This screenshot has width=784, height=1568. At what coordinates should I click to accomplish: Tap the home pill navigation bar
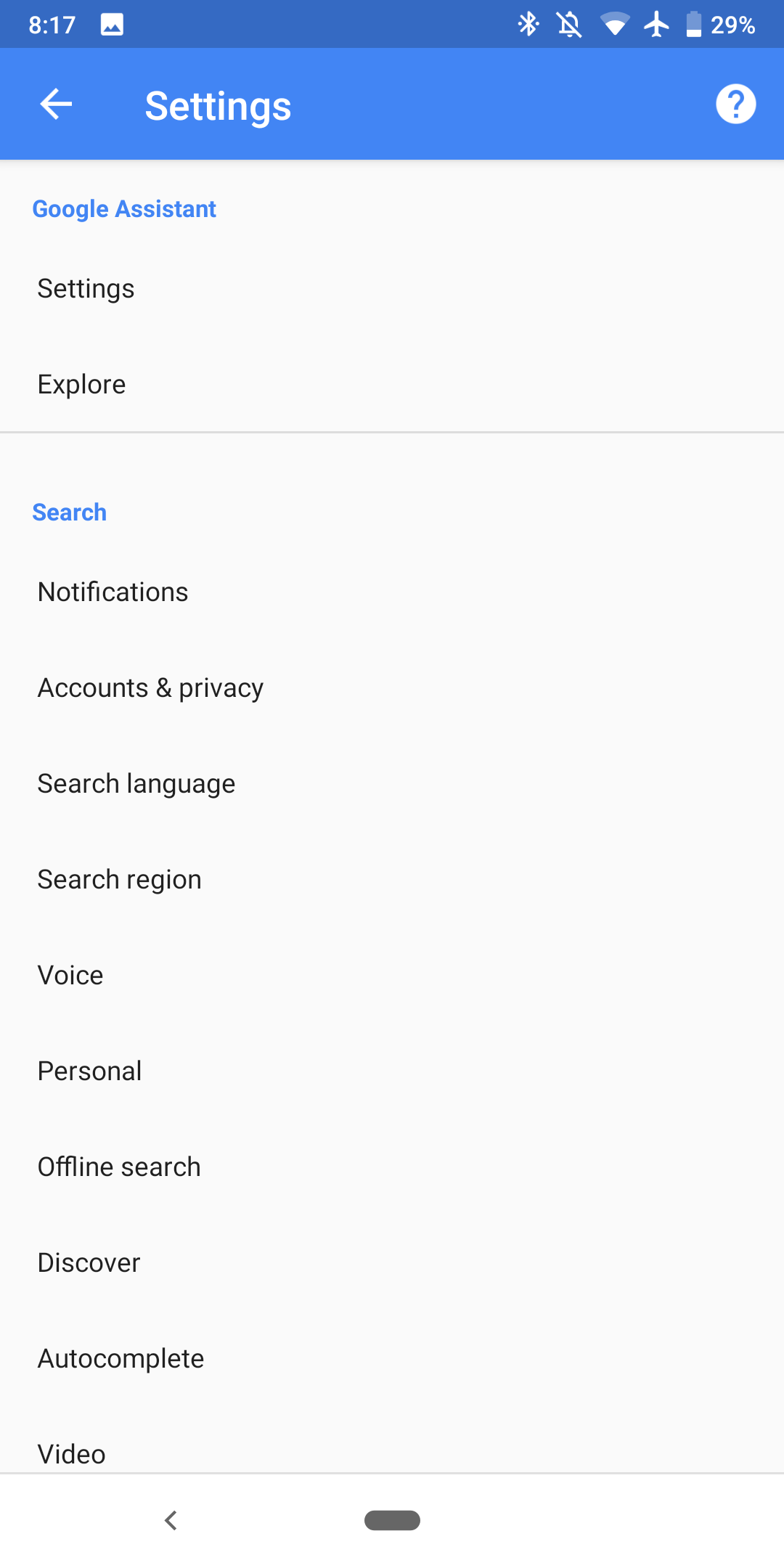point(392,1520)
